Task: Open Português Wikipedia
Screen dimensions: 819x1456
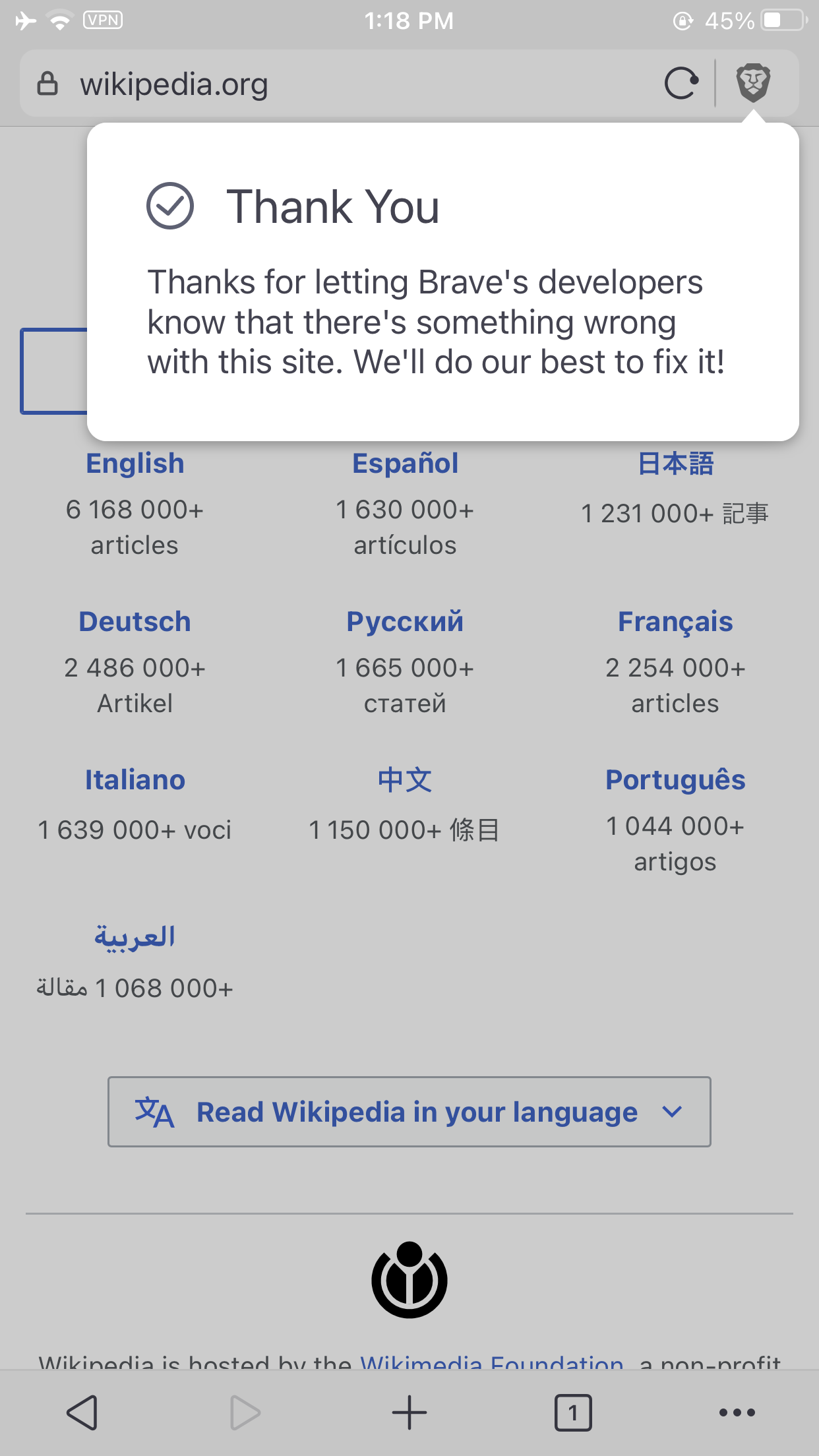Action: pos(675,780)
